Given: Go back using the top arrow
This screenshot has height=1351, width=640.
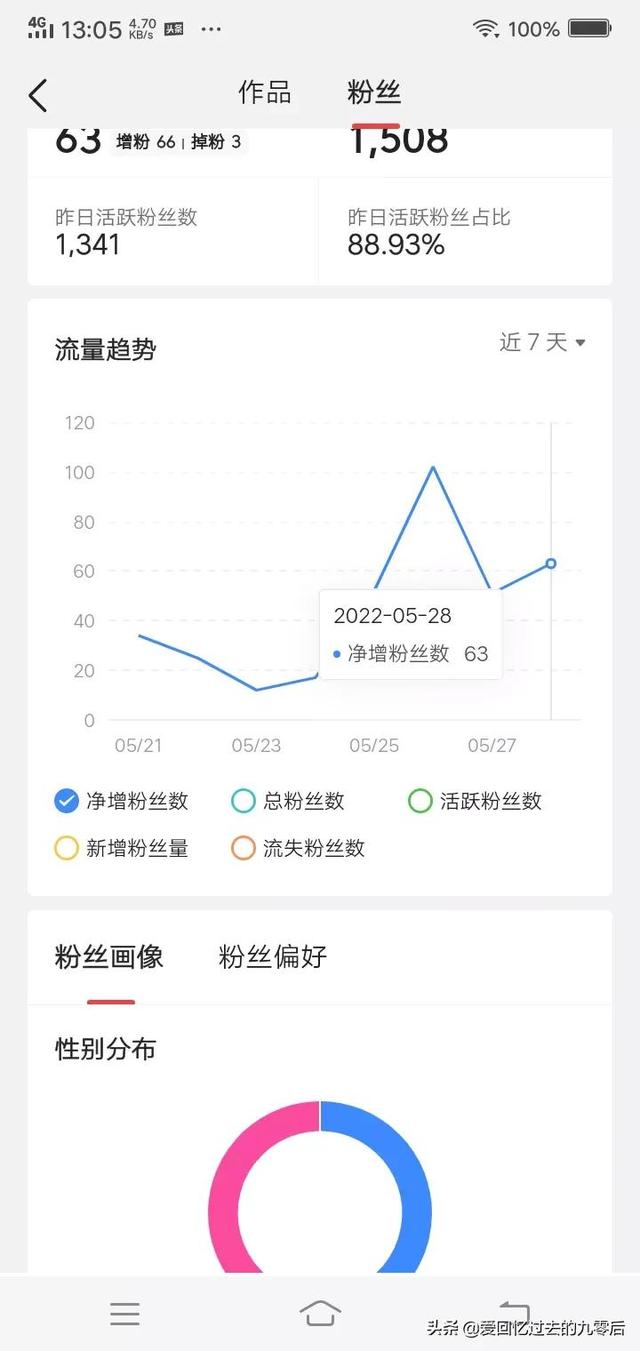Looking at the screenshot, I should [38, 96].
